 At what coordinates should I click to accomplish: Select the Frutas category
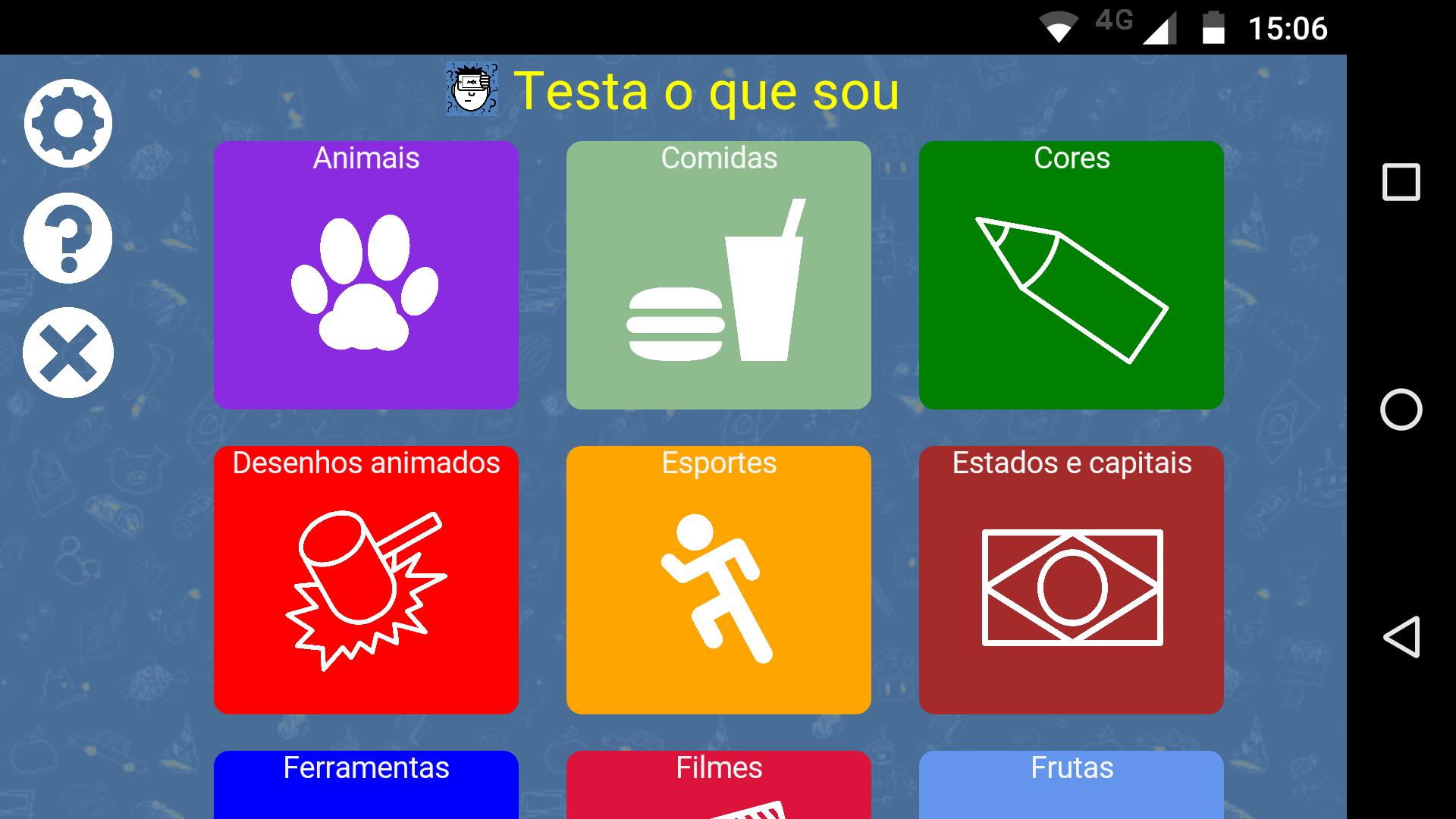[1071, 785]
